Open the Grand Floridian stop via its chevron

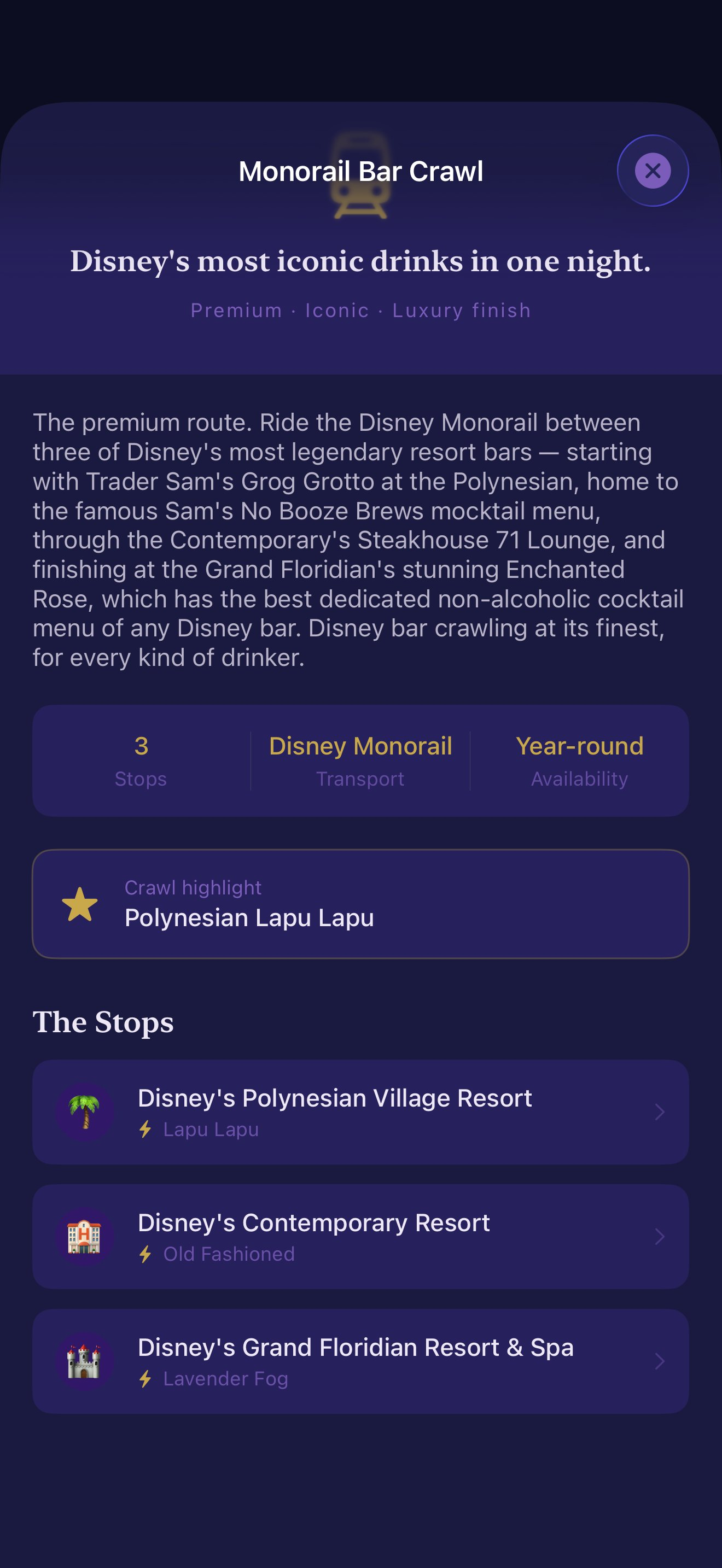661,1362
